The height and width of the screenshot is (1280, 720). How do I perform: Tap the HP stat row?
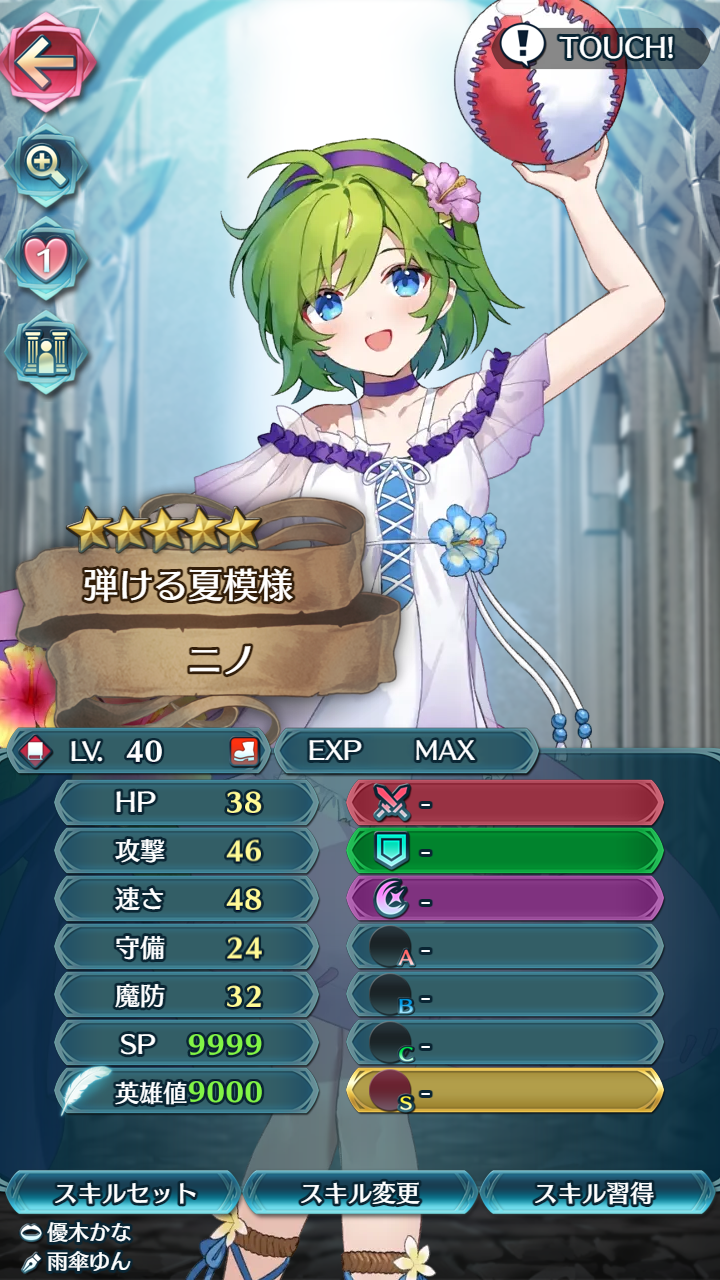click(187, 803)
